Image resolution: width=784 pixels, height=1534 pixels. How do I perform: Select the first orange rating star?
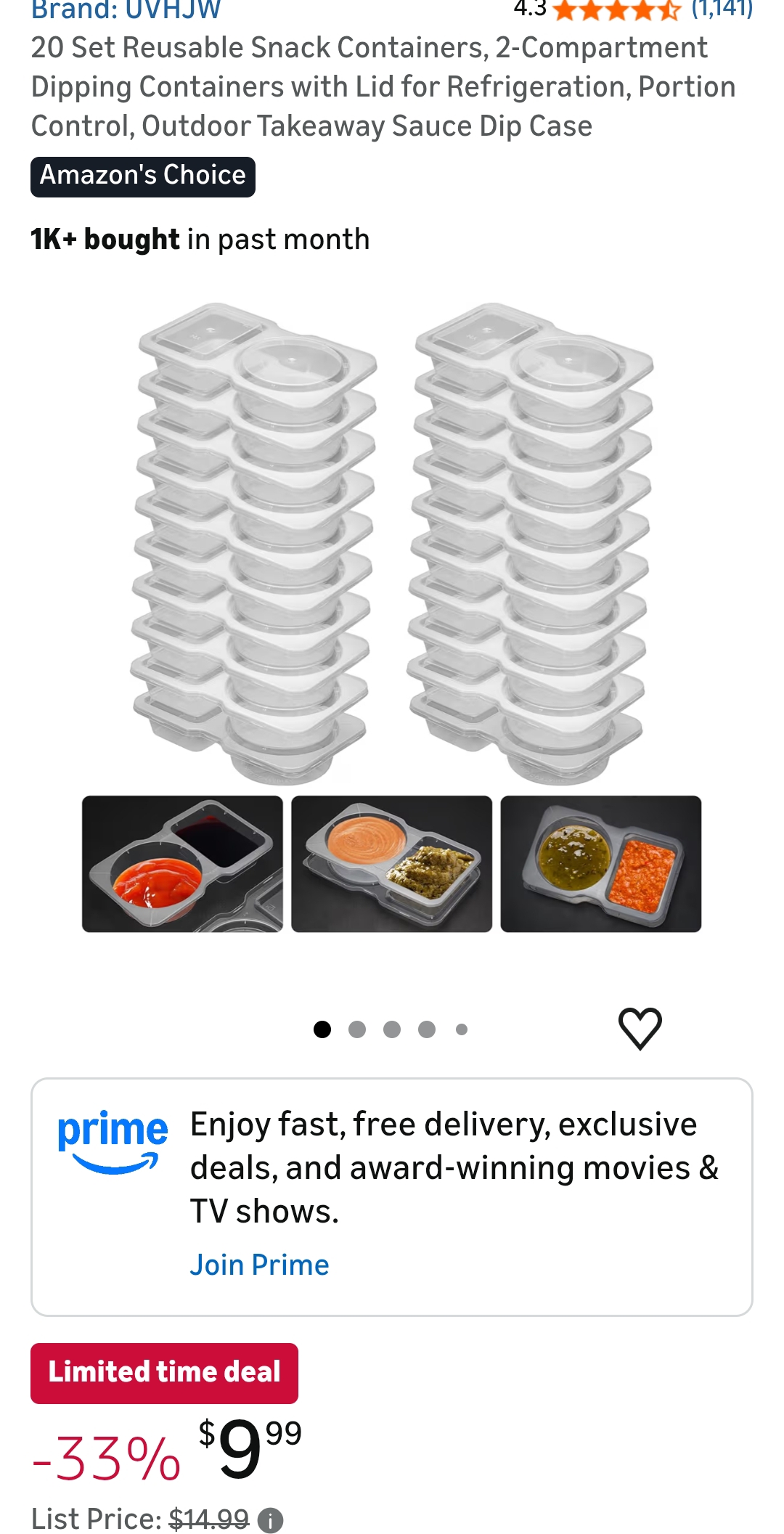563,9
